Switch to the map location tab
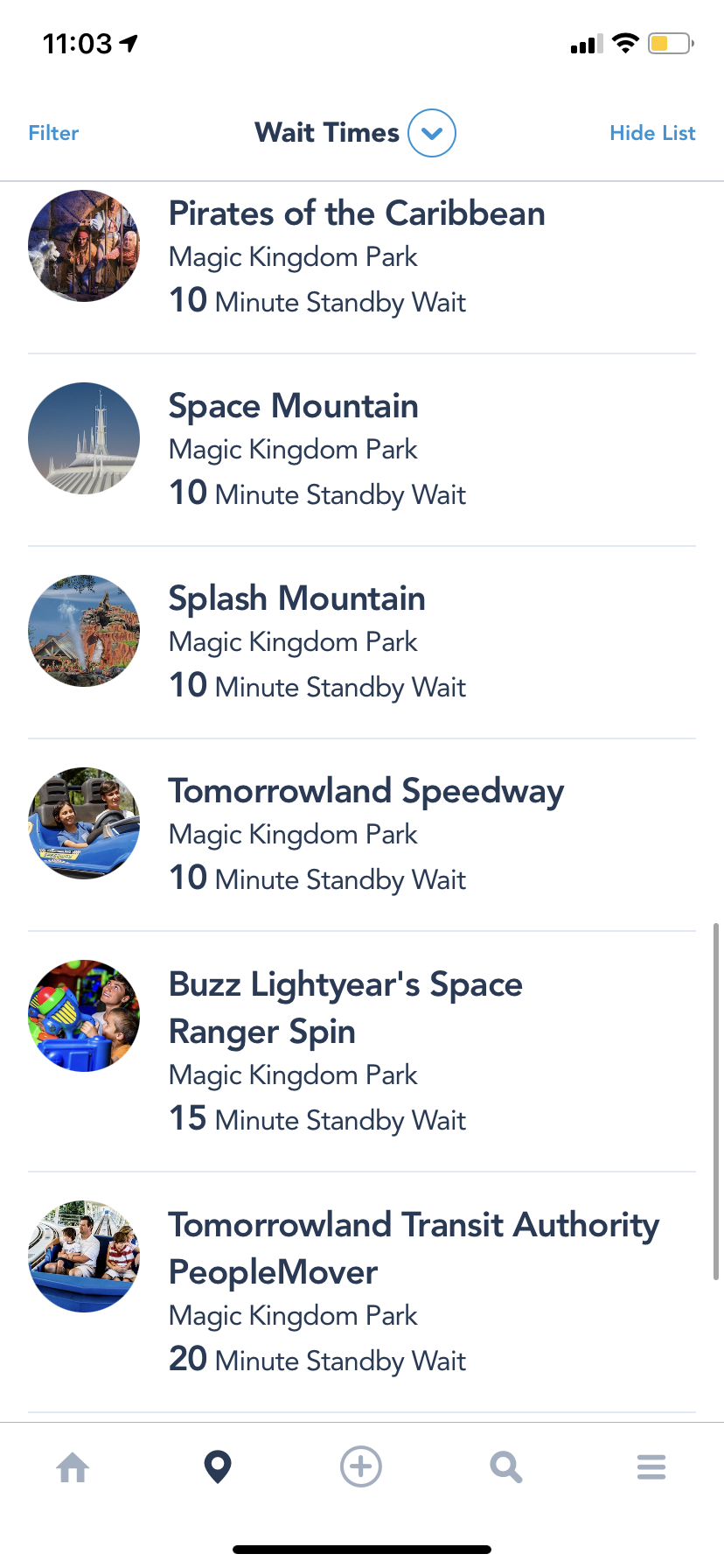The width and height of the screenshot is (724, 1568). [x=218, y=1466]
